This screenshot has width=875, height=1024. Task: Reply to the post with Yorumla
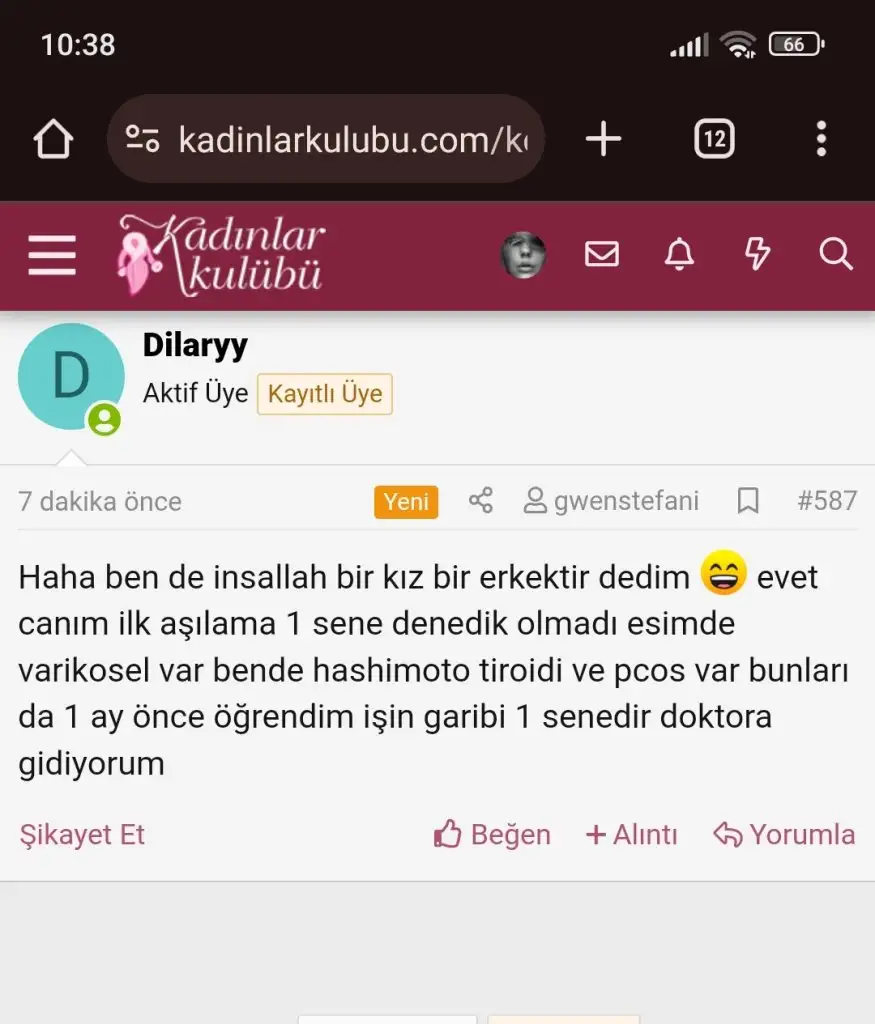(x=784, y=834)
